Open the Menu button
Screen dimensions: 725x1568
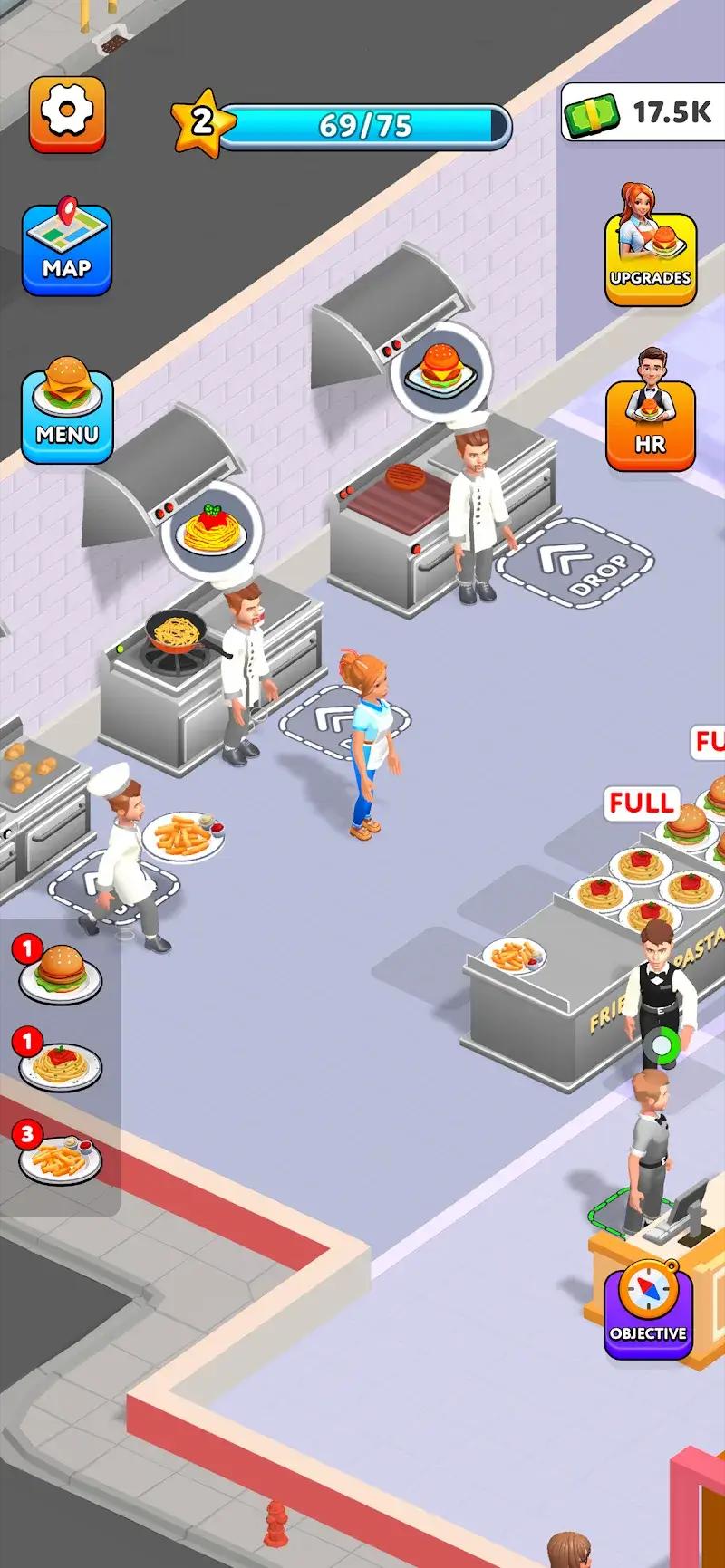click(x=67, y=408)
